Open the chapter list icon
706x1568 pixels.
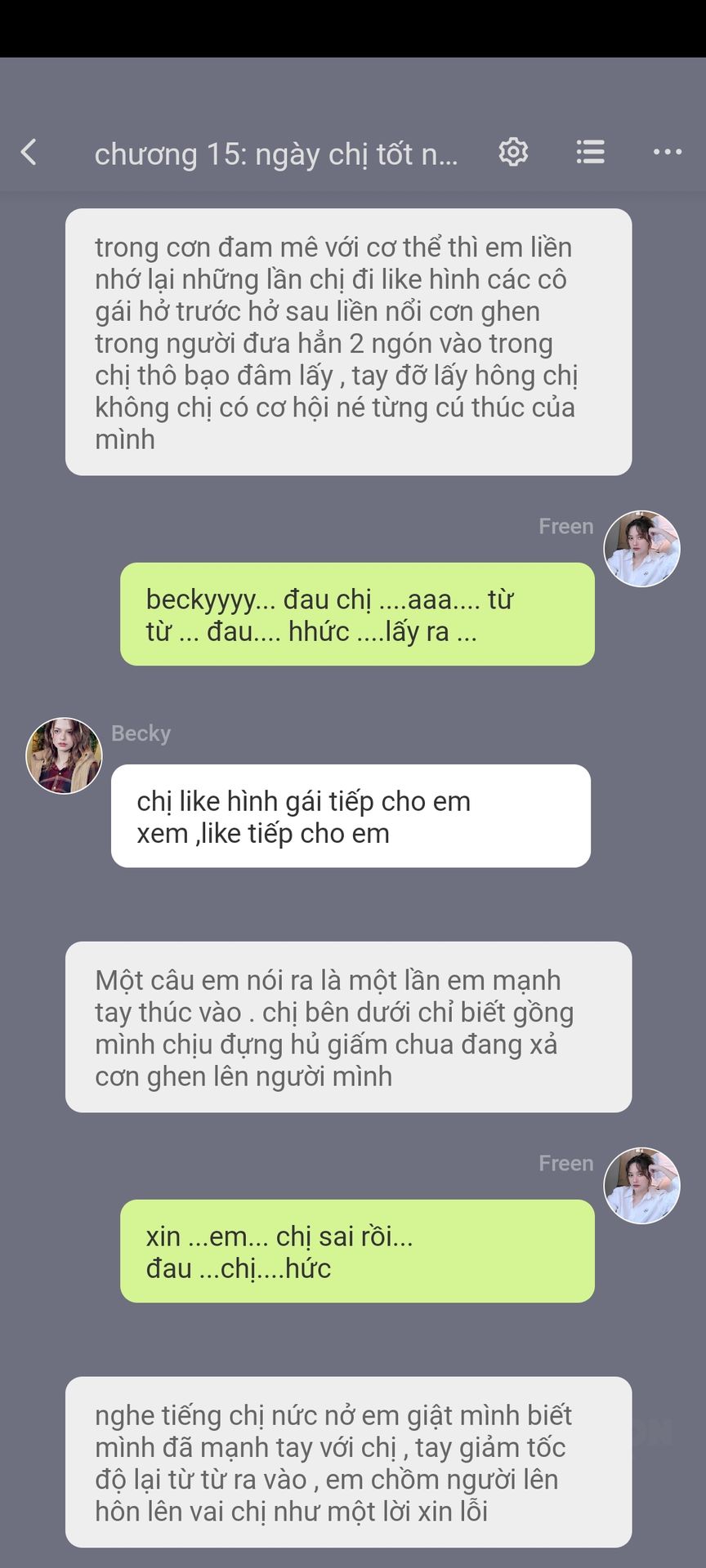point(590,152)
